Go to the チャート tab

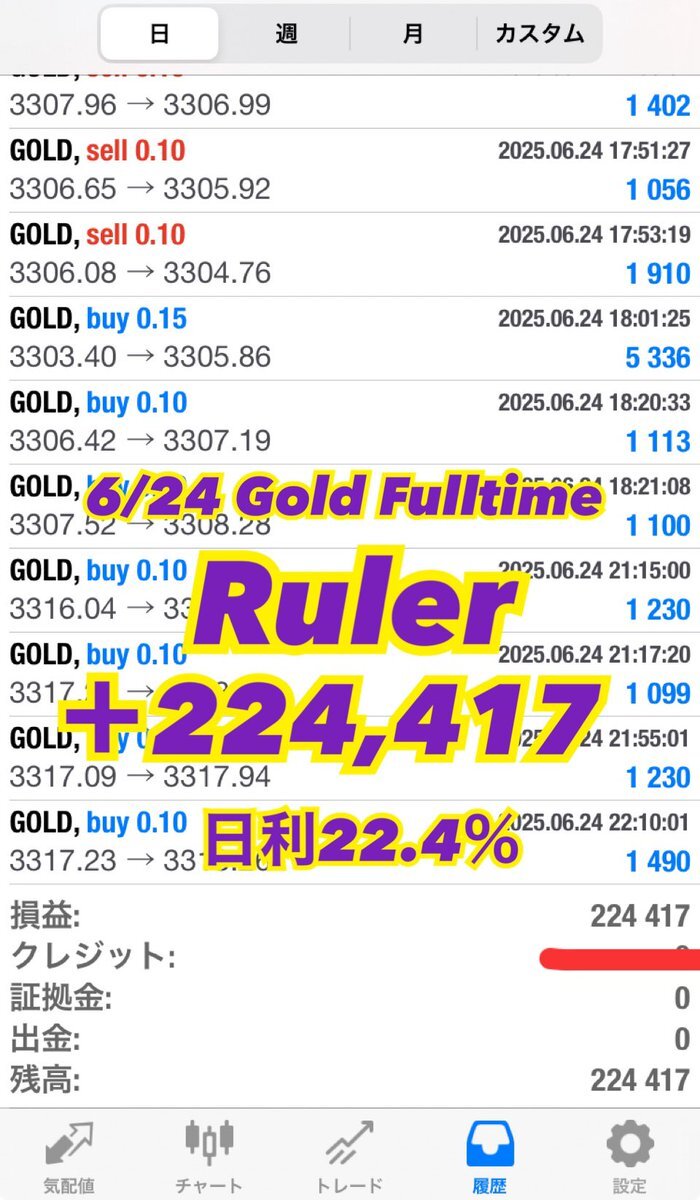pos(209,1157)
